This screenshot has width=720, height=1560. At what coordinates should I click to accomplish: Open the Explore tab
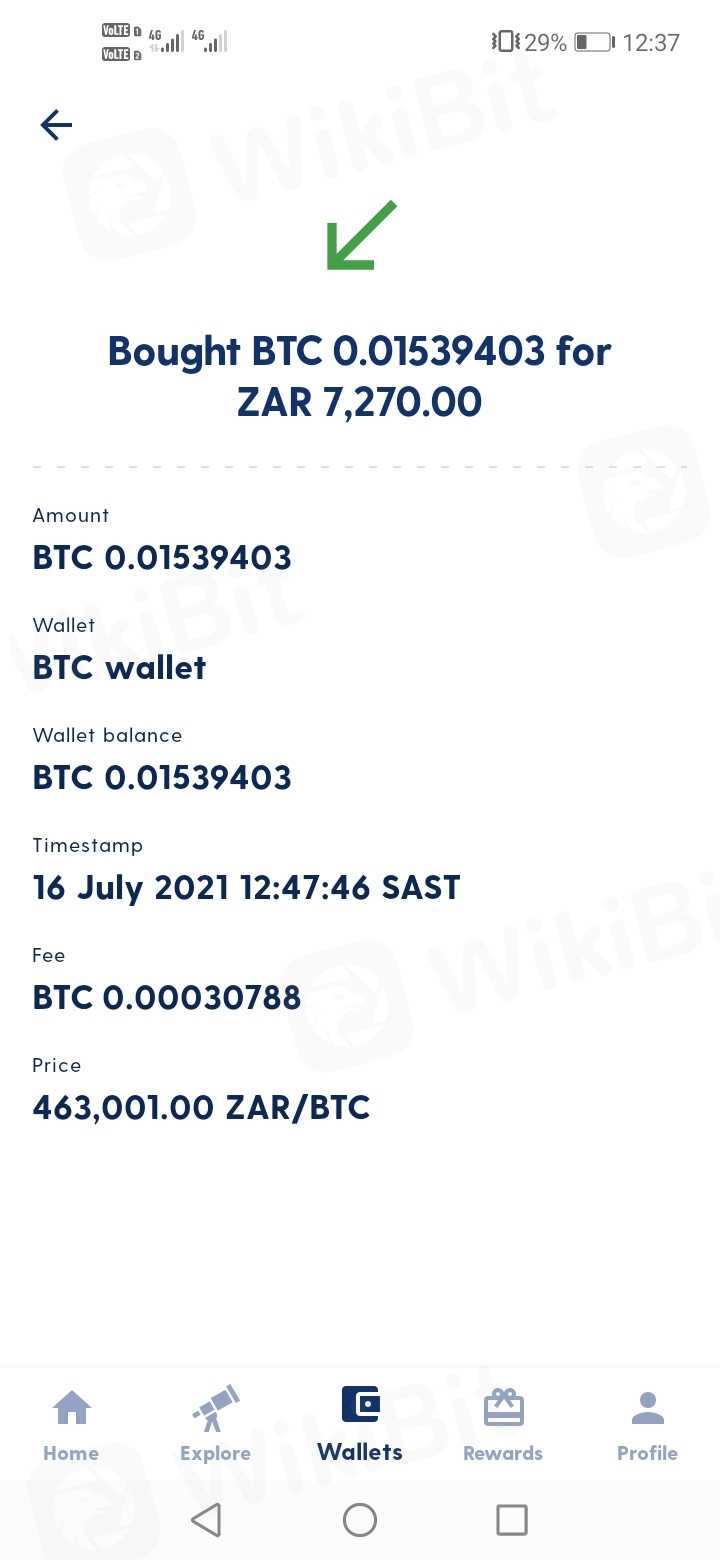215,1424
